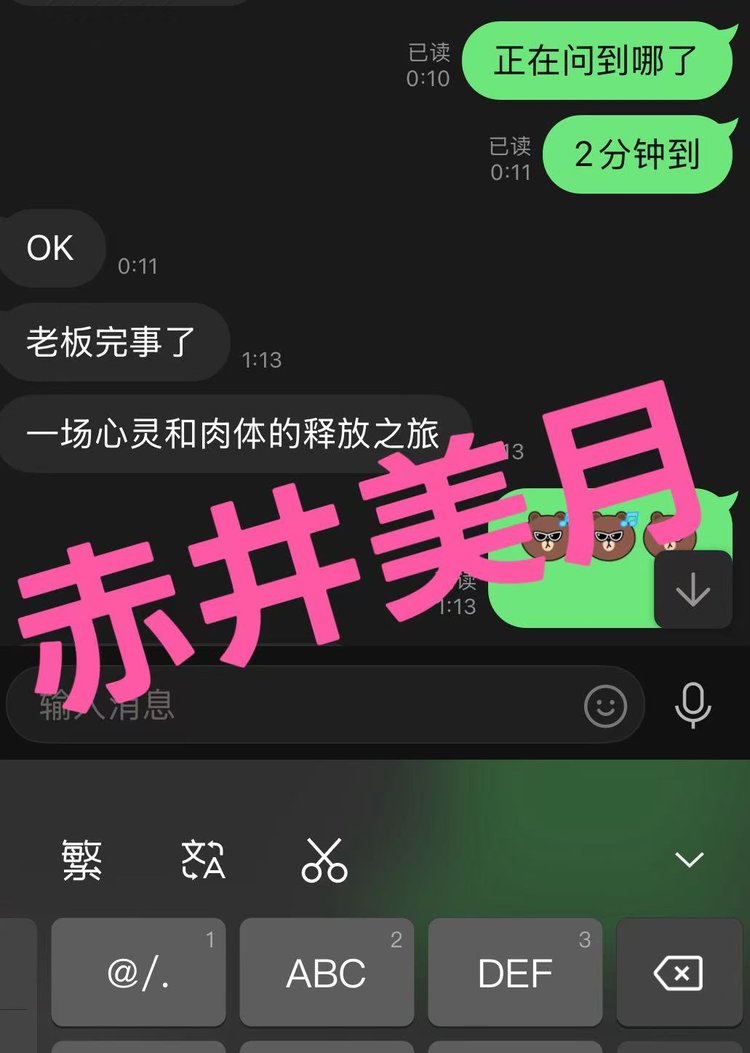Start voice input with the microphone

click(x=692, y=706)
